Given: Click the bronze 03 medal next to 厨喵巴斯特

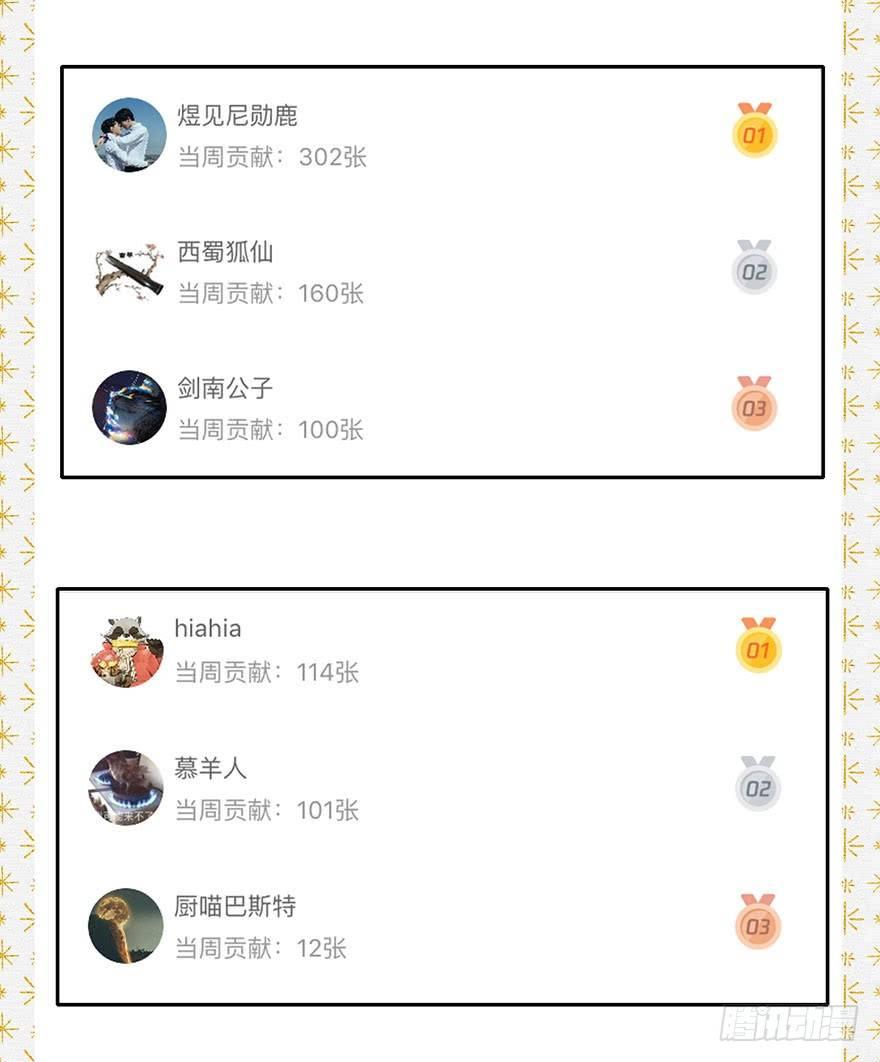Looking at the screenshot, I should (755, 919).
